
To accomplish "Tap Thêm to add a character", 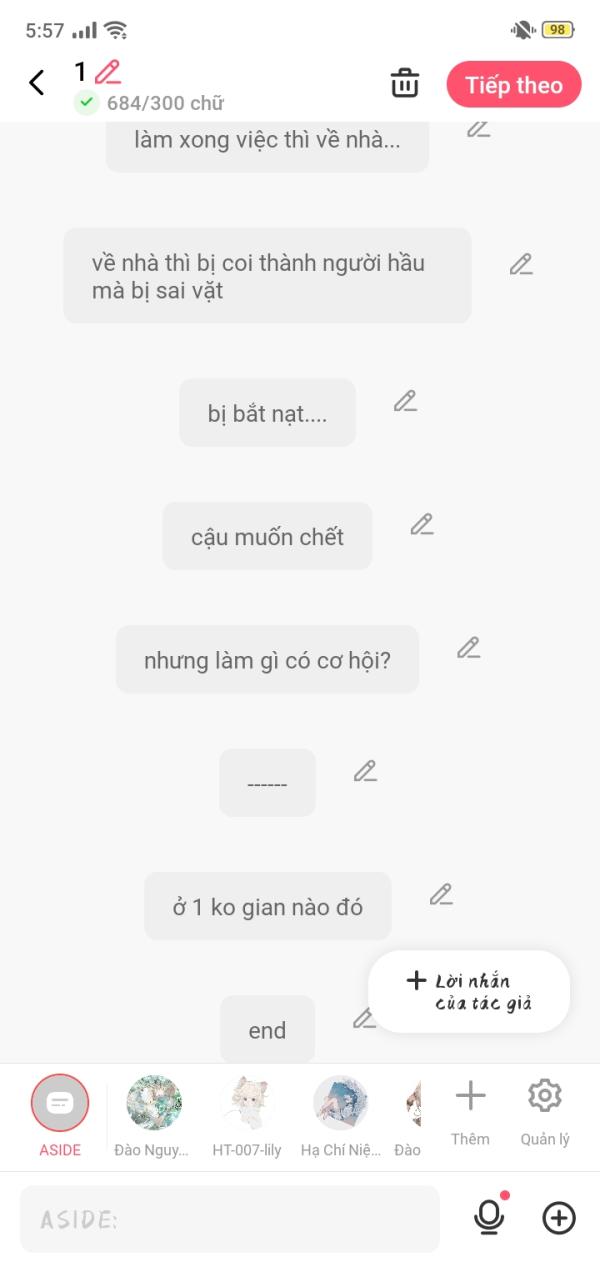I will (470, 1113).
